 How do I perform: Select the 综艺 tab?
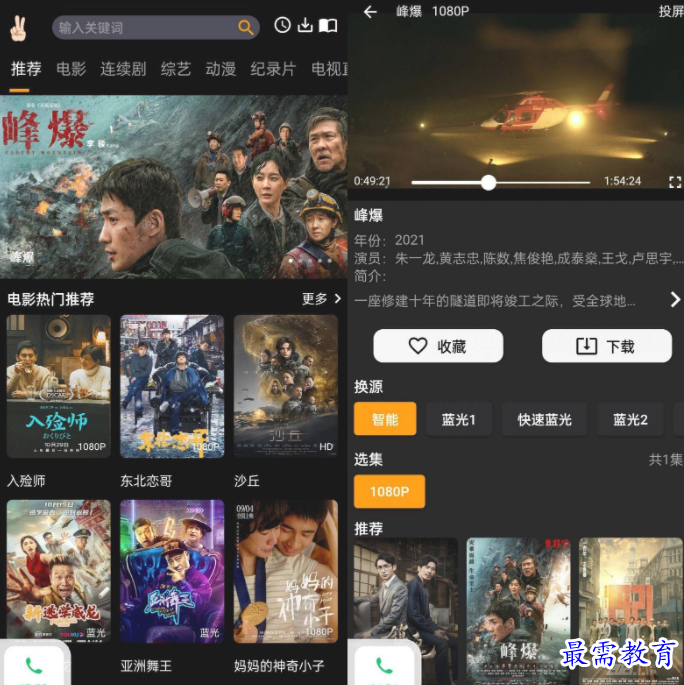click(x=176, y=69)
